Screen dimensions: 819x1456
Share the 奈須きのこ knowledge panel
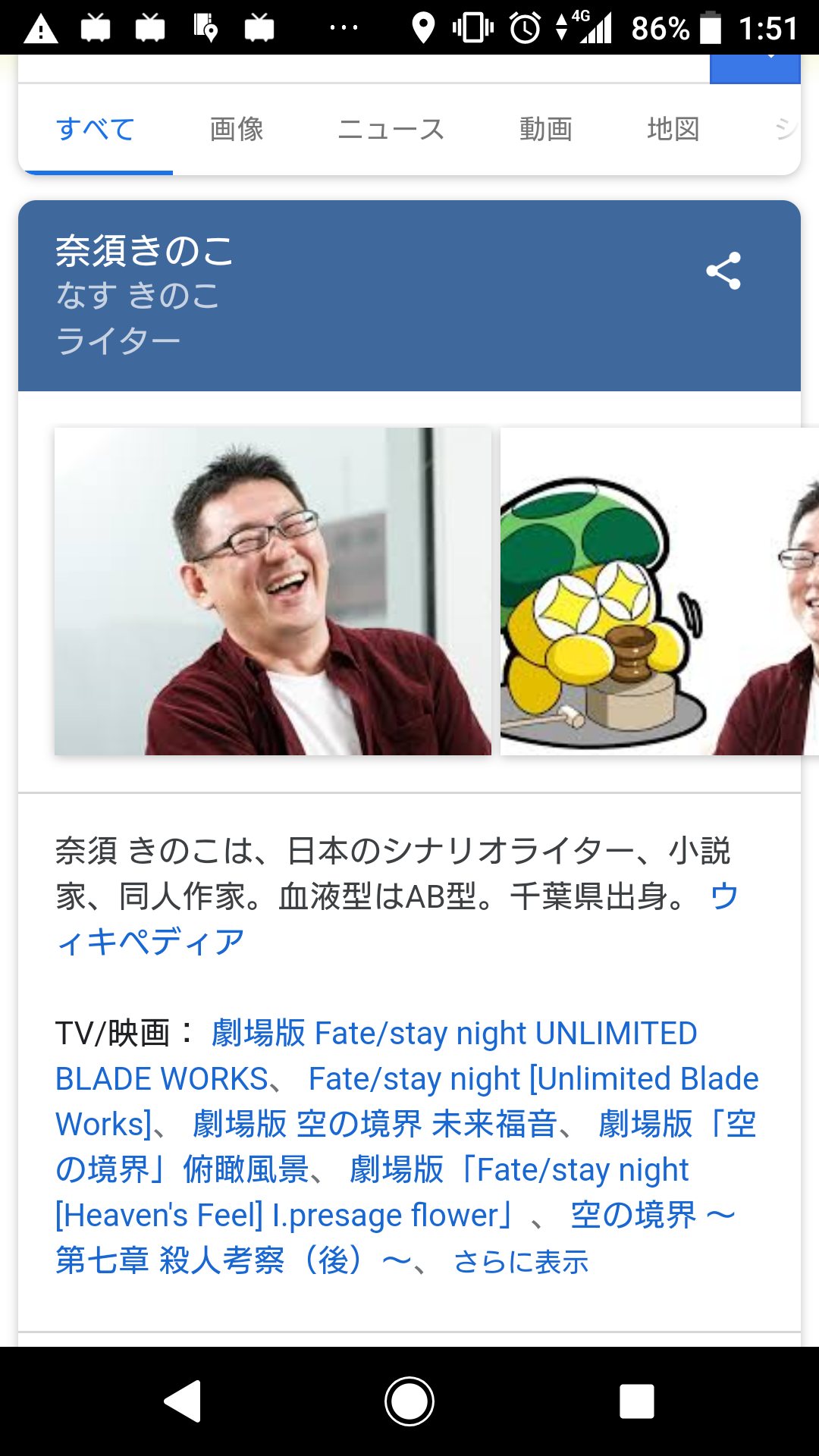(x=723, y=271)
